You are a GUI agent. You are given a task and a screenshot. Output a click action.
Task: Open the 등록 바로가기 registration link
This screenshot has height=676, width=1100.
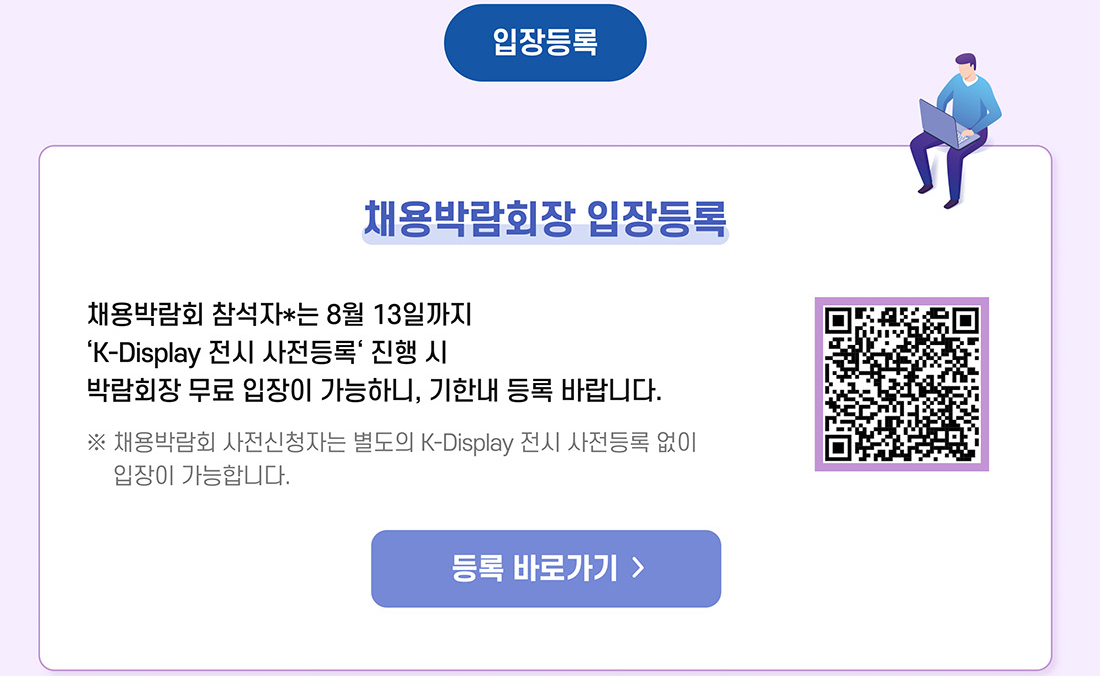[x=545, y=569]
